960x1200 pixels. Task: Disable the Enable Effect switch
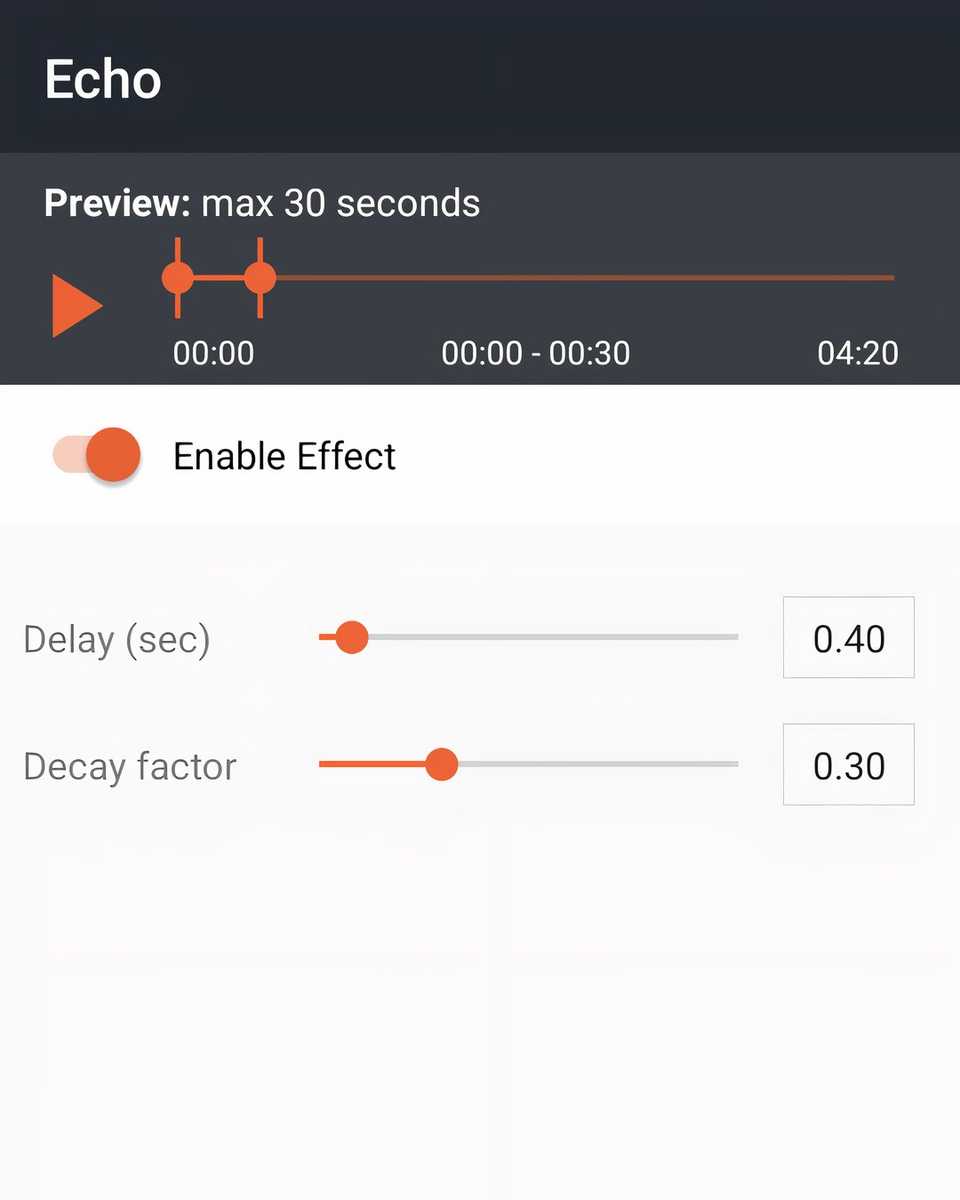pos(97,455)
